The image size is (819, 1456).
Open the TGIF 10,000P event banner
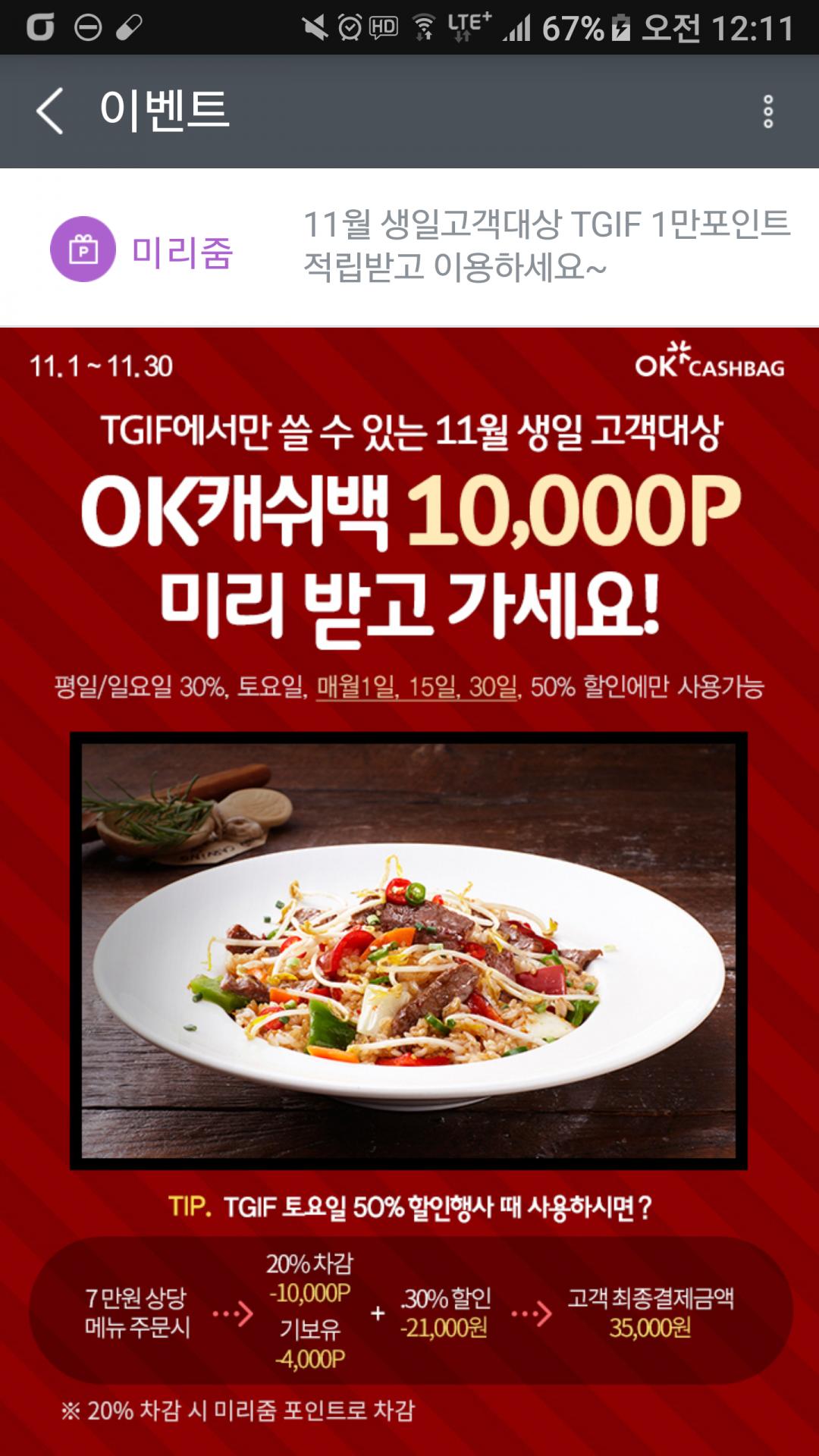pos(409,834)
